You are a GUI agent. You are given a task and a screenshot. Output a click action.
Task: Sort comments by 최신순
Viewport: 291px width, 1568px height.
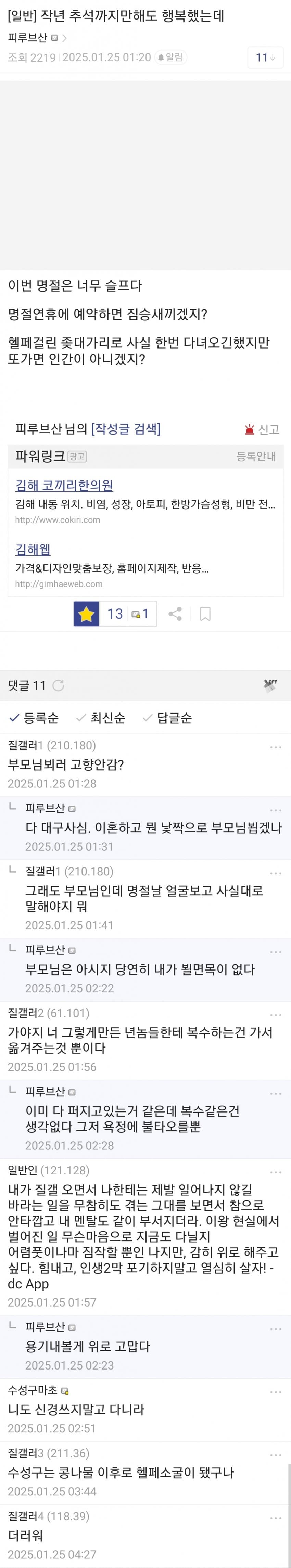coord(101,718)
